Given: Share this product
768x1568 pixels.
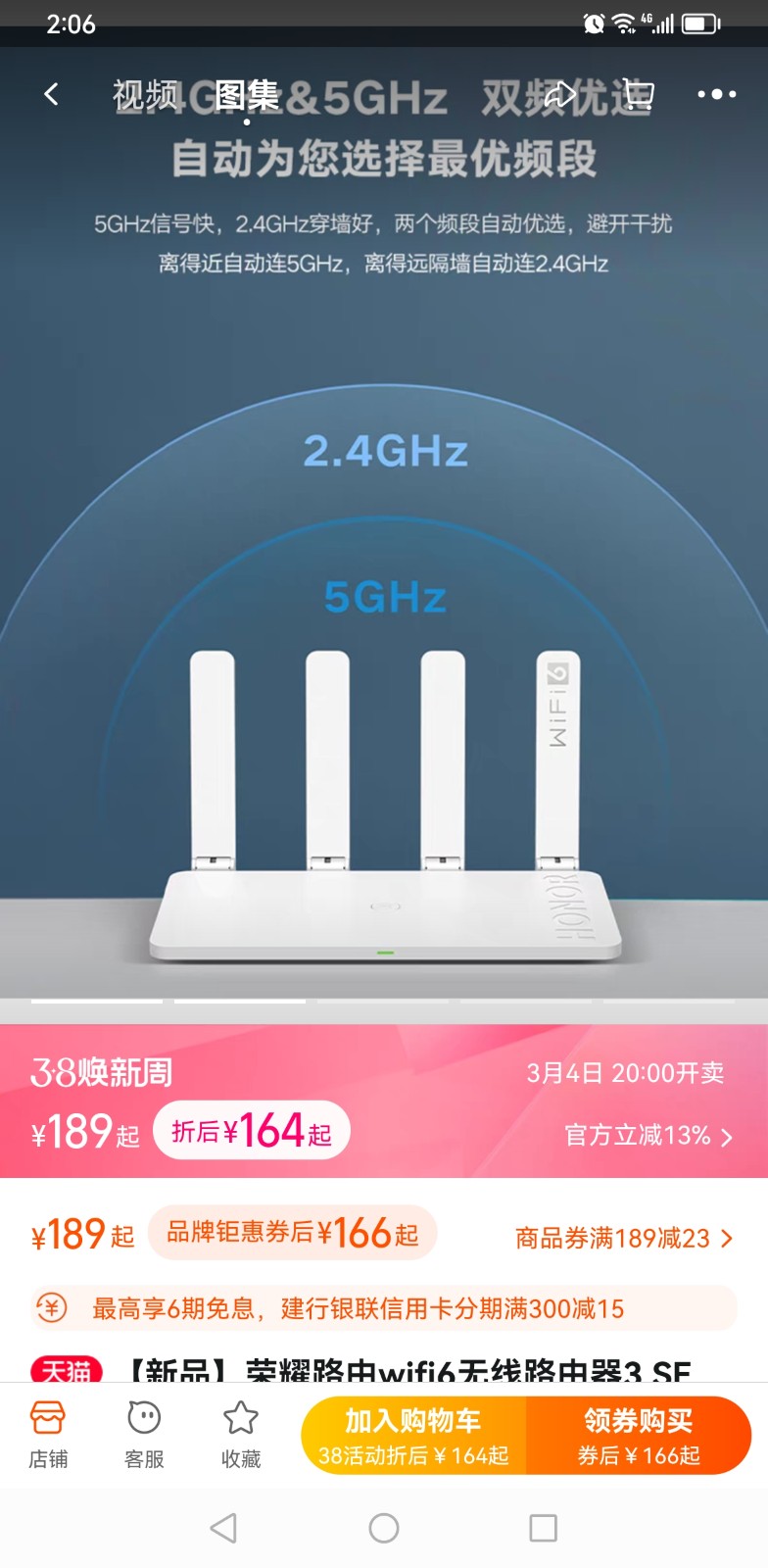Looking at the screenshot, I should [559, 94].
